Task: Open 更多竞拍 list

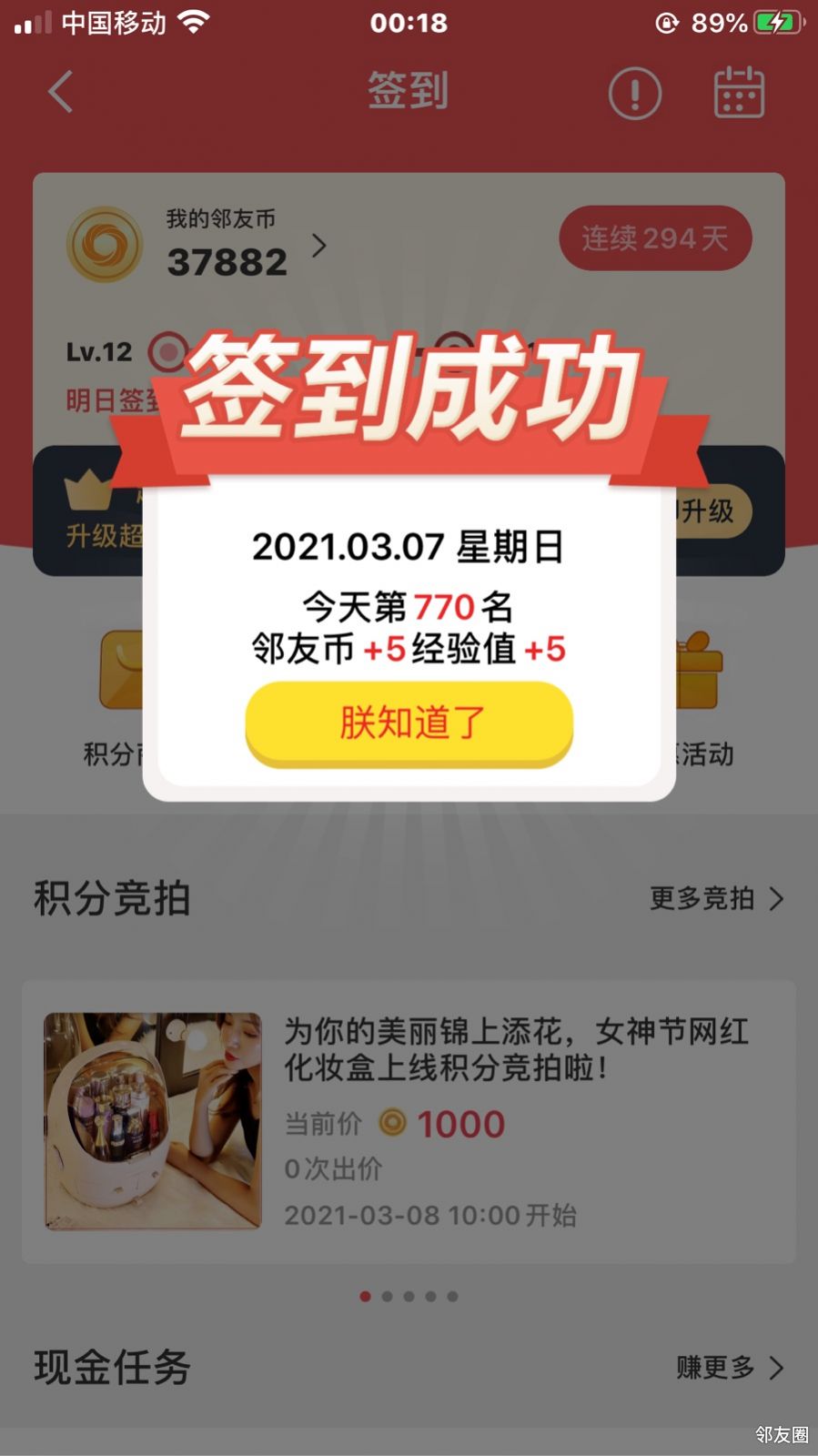Action: point(715,899)
